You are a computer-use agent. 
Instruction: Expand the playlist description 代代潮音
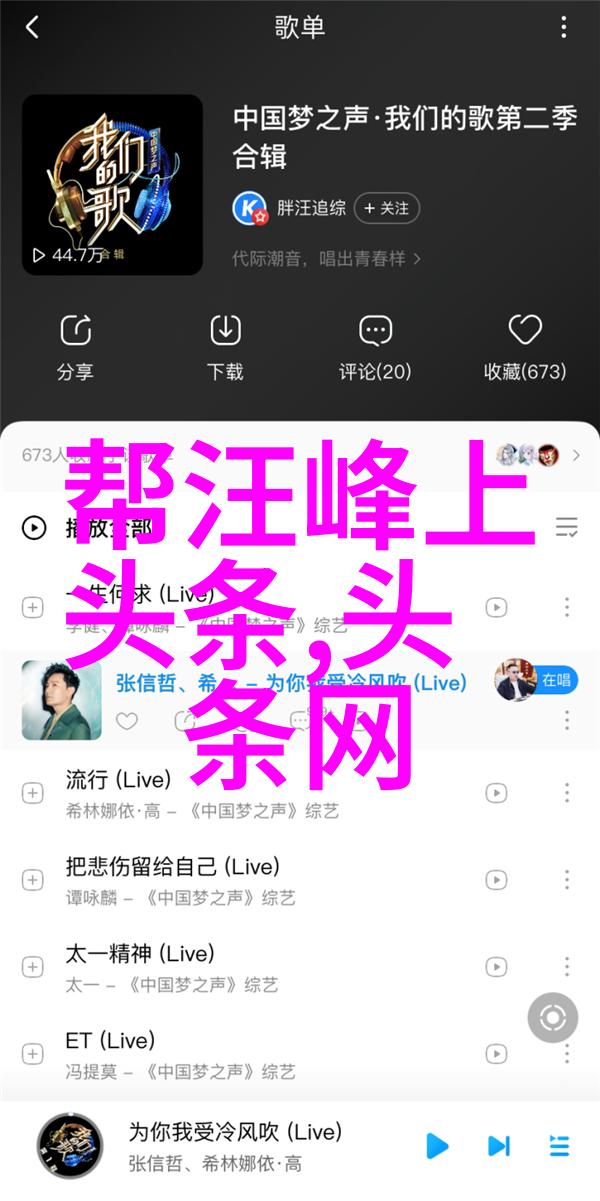coord(327,258)
